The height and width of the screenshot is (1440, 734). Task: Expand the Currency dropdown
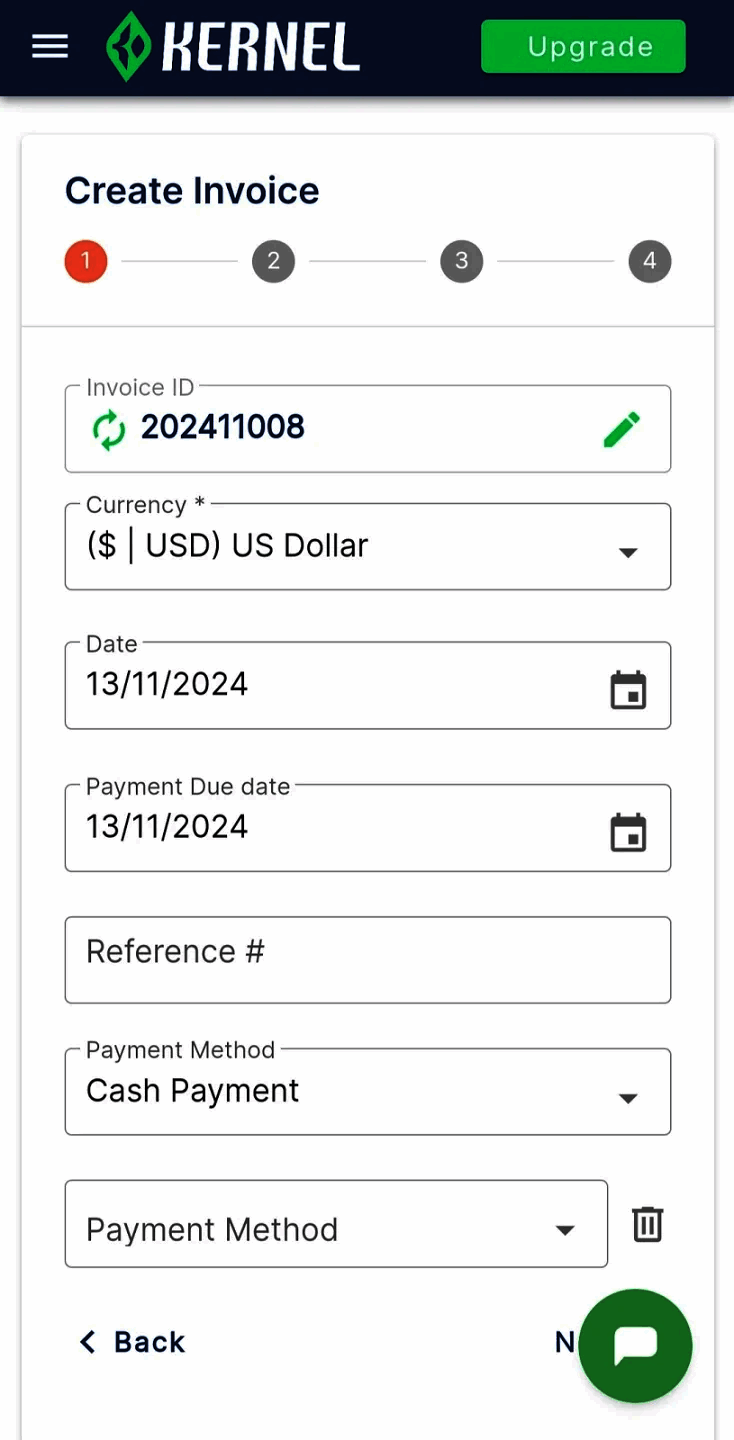pos(367,547)
